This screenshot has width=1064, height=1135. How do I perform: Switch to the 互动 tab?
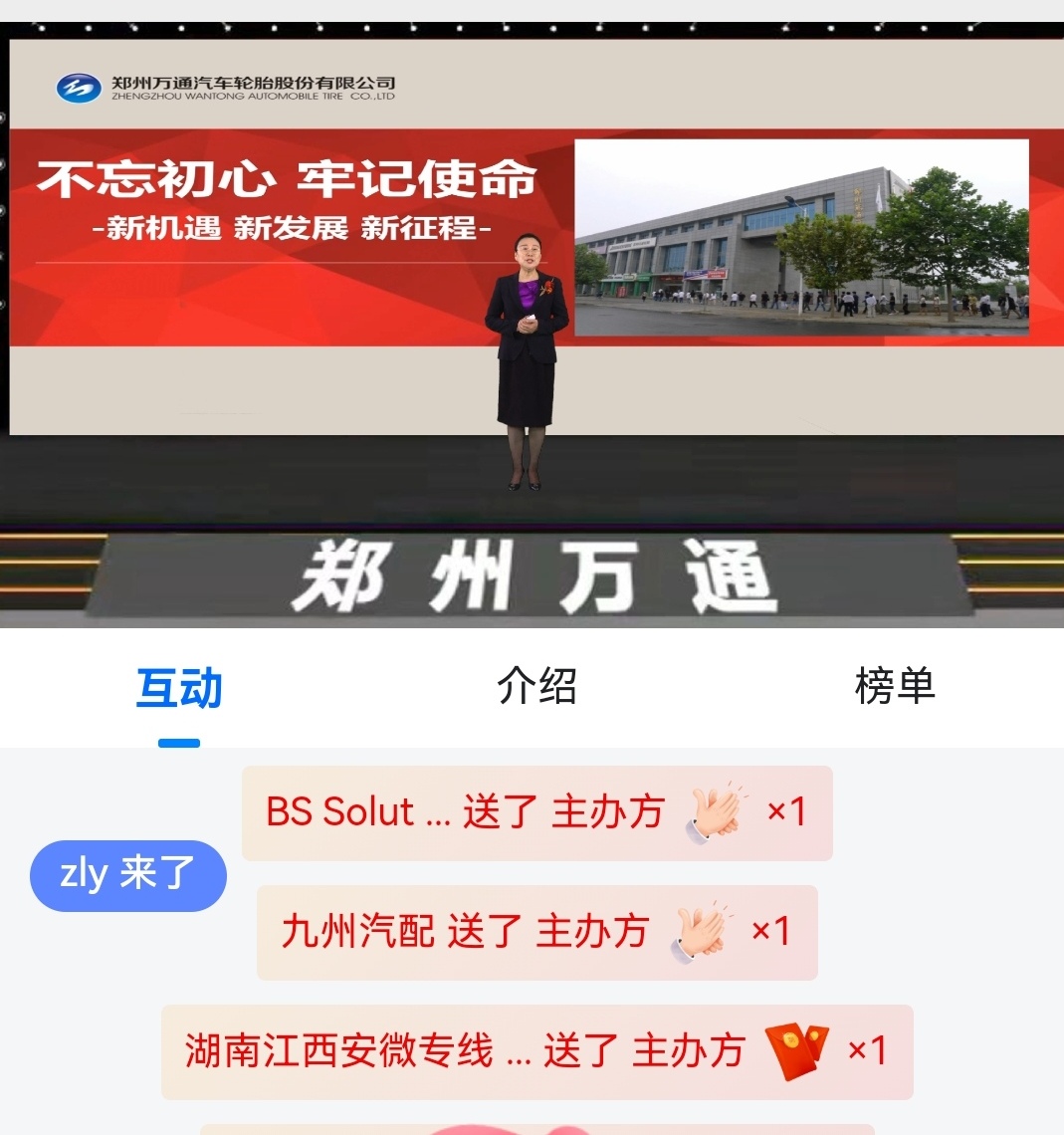[x=179, y=688]
